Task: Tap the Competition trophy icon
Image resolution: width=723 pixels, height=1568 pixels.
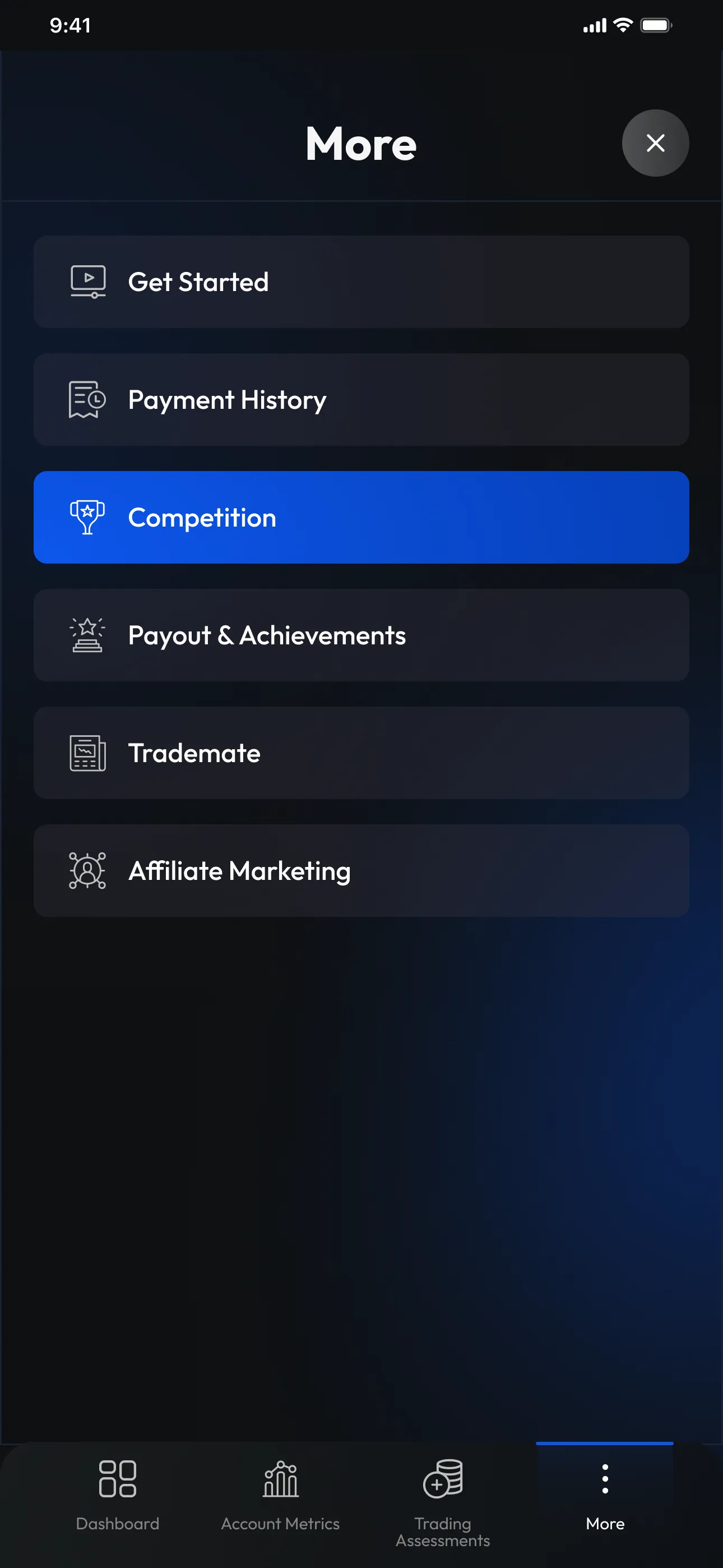Action: tap(87, 517)
